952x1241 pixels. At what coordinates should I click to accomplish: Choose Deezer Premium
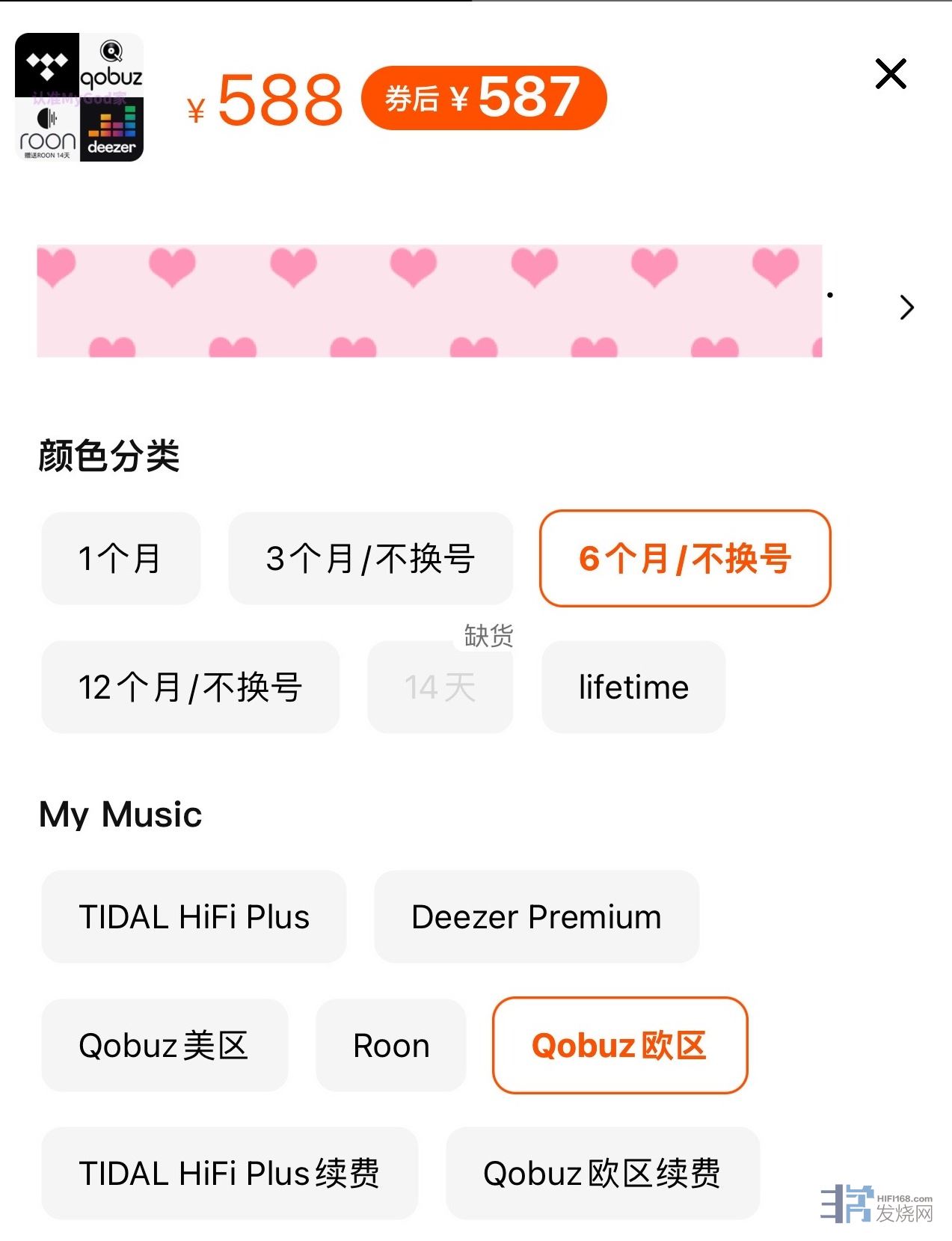coord(536,917)
